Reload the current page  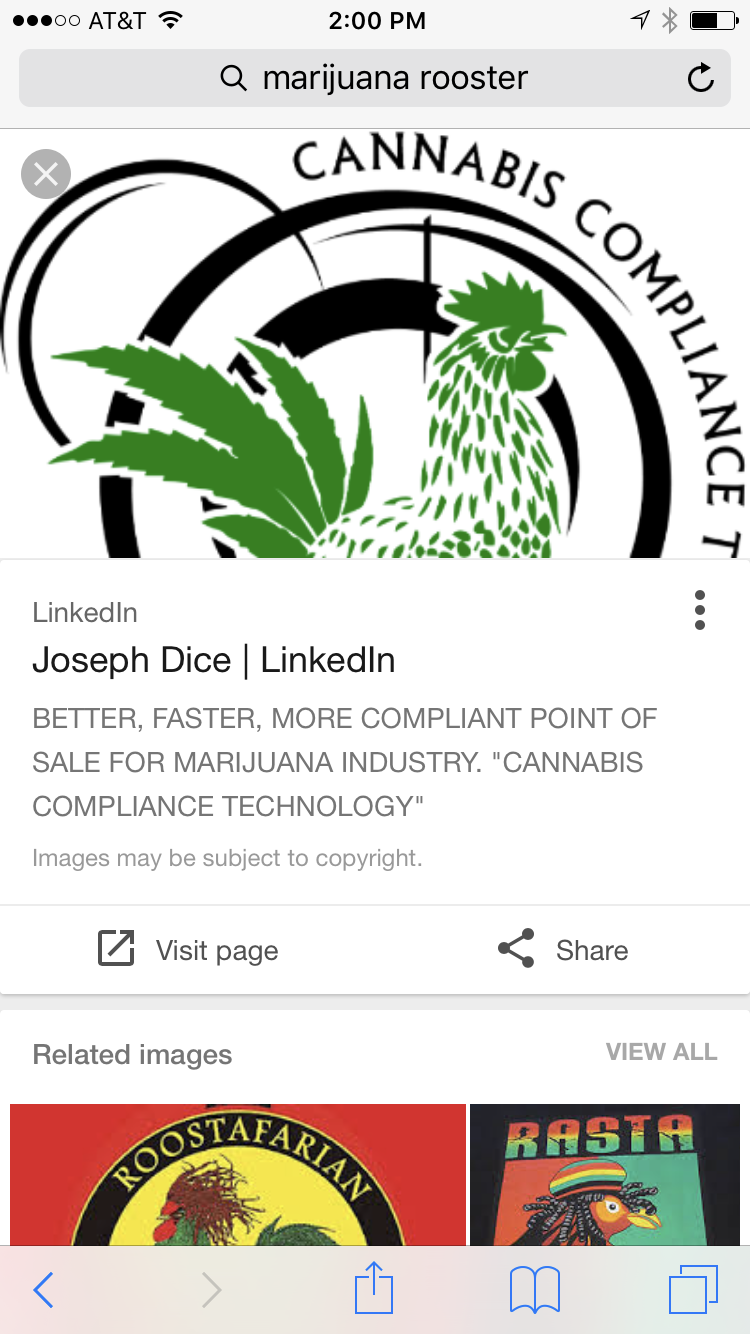click(x=701, y=78)
